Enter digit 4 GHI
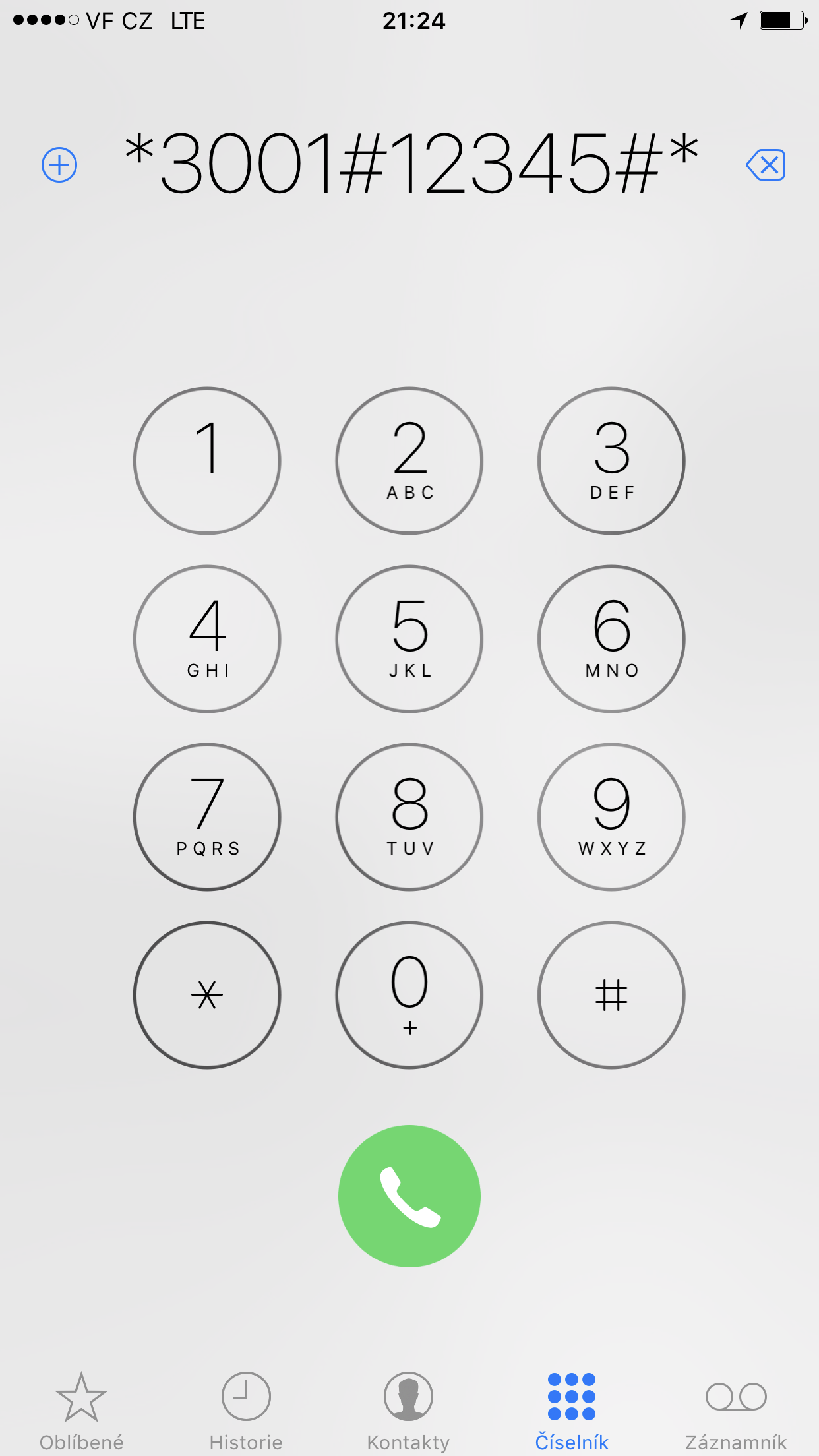This screenshot has width=819, height=1456. point(207,639)
